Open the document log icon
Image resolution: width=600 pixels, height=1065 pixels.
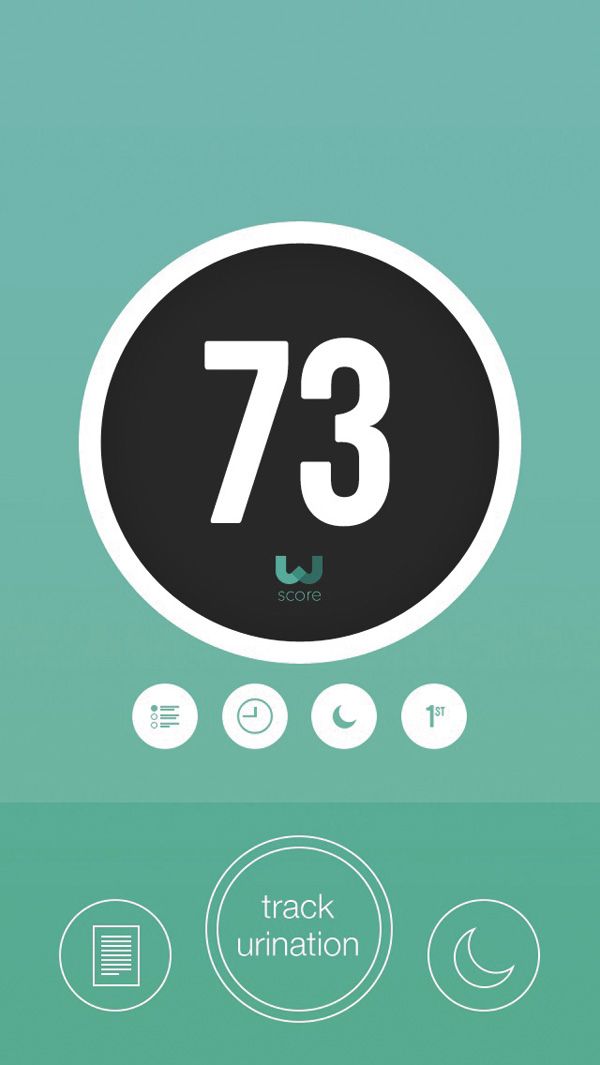(x=115, y=955)
